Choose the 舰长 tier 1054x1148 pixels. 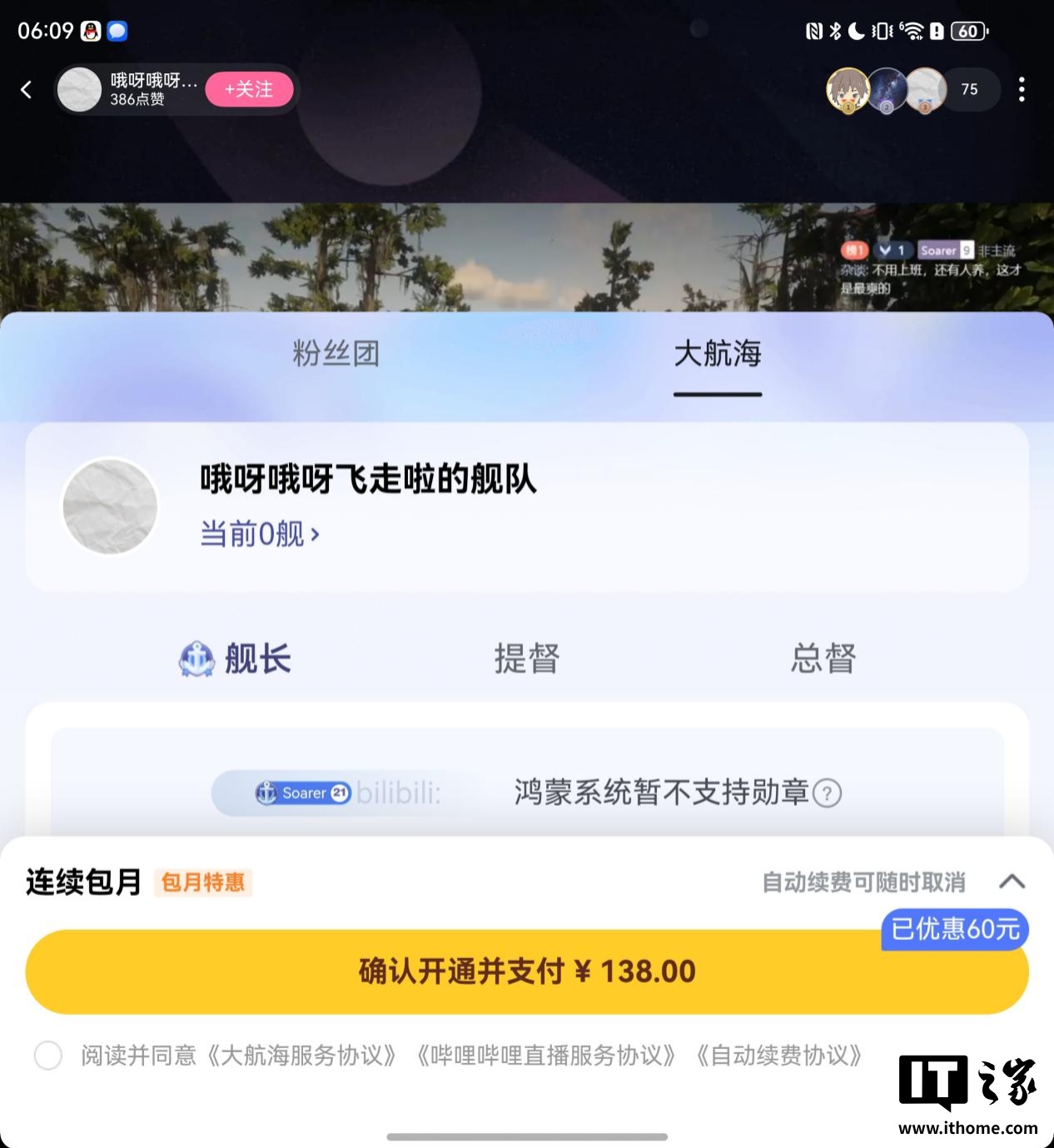coord(236,658)
